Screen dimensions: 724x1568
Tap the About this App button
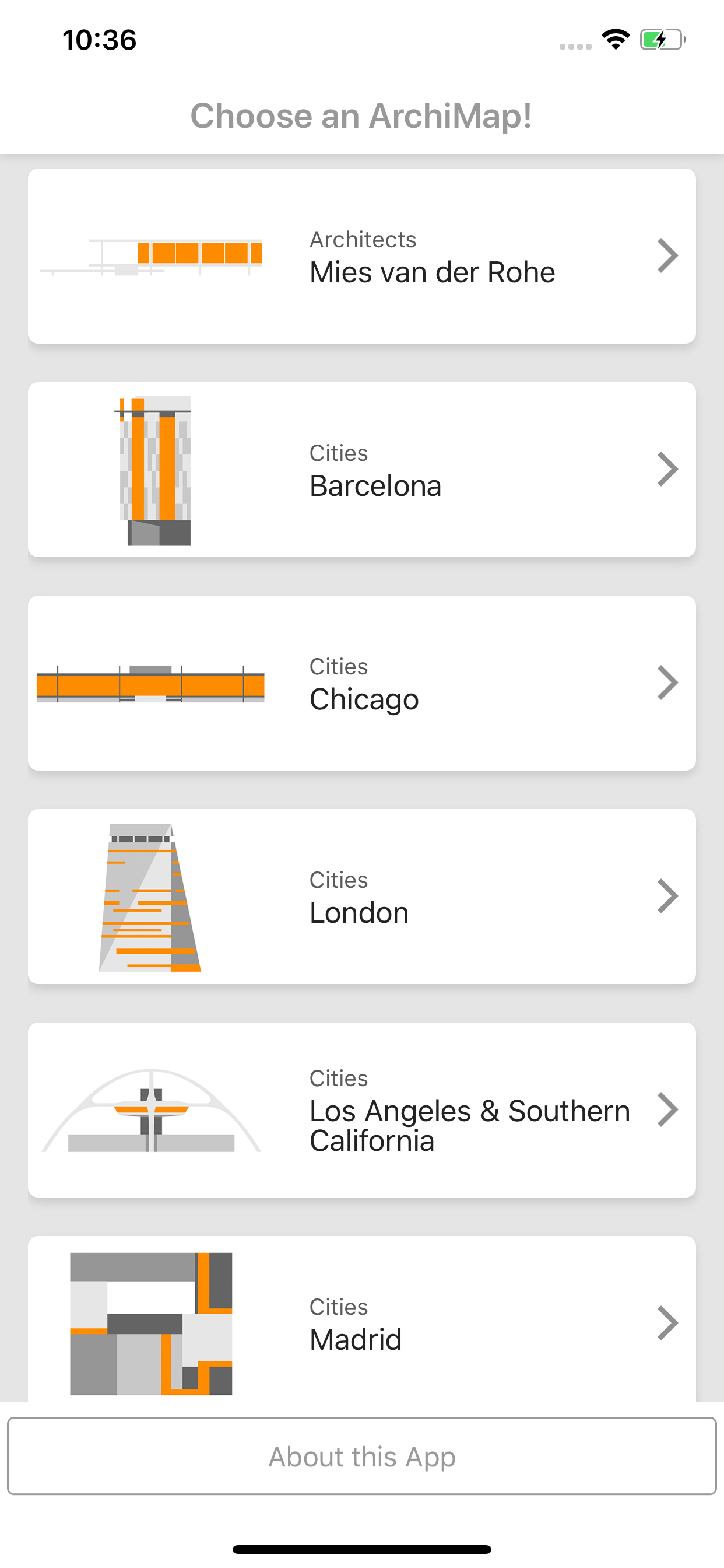coord(362,1457)
